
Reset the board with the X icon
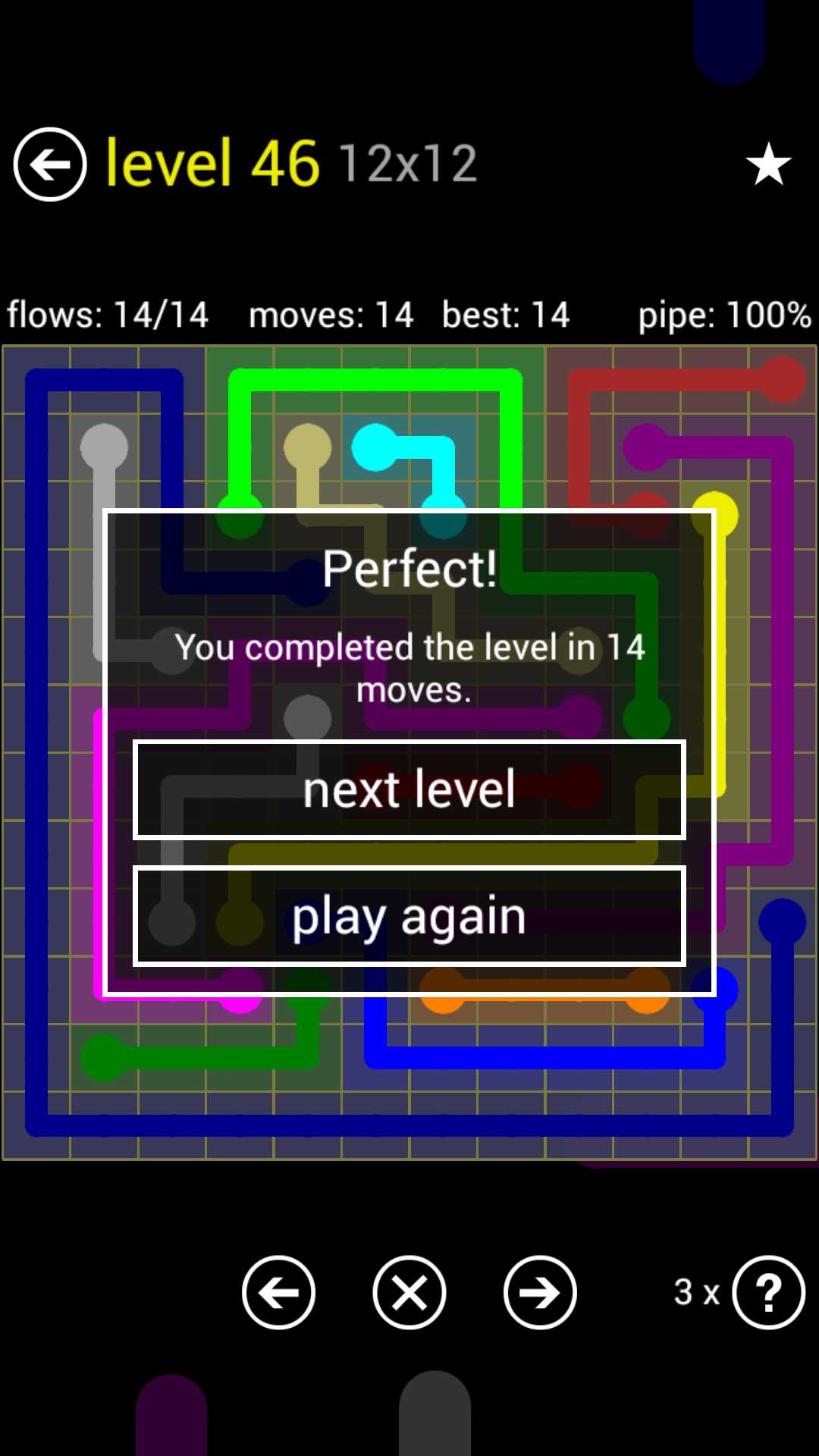(409, 1292)
